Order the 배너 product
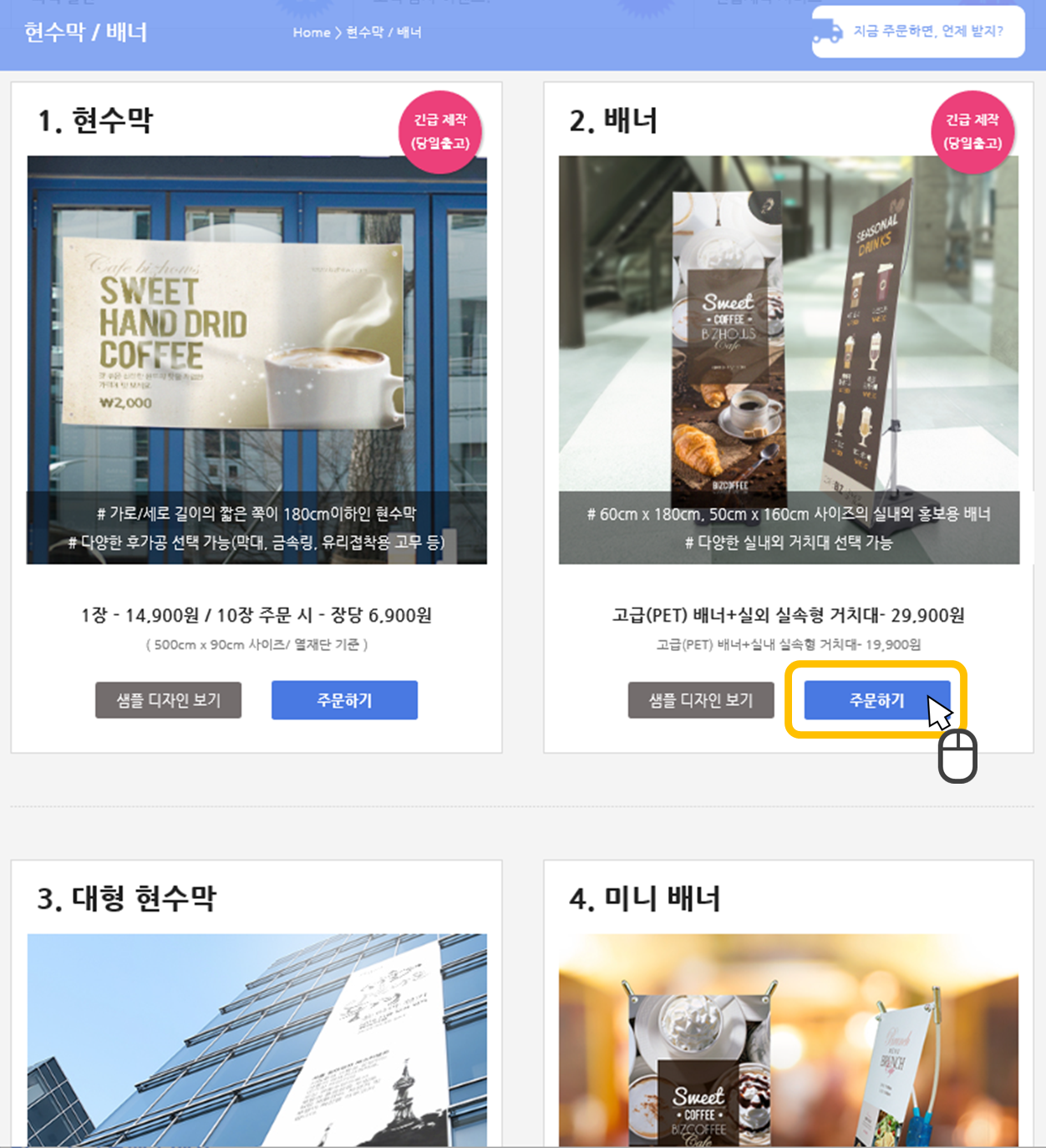This screenshot has height=1148, width=1046. (876, 700)
